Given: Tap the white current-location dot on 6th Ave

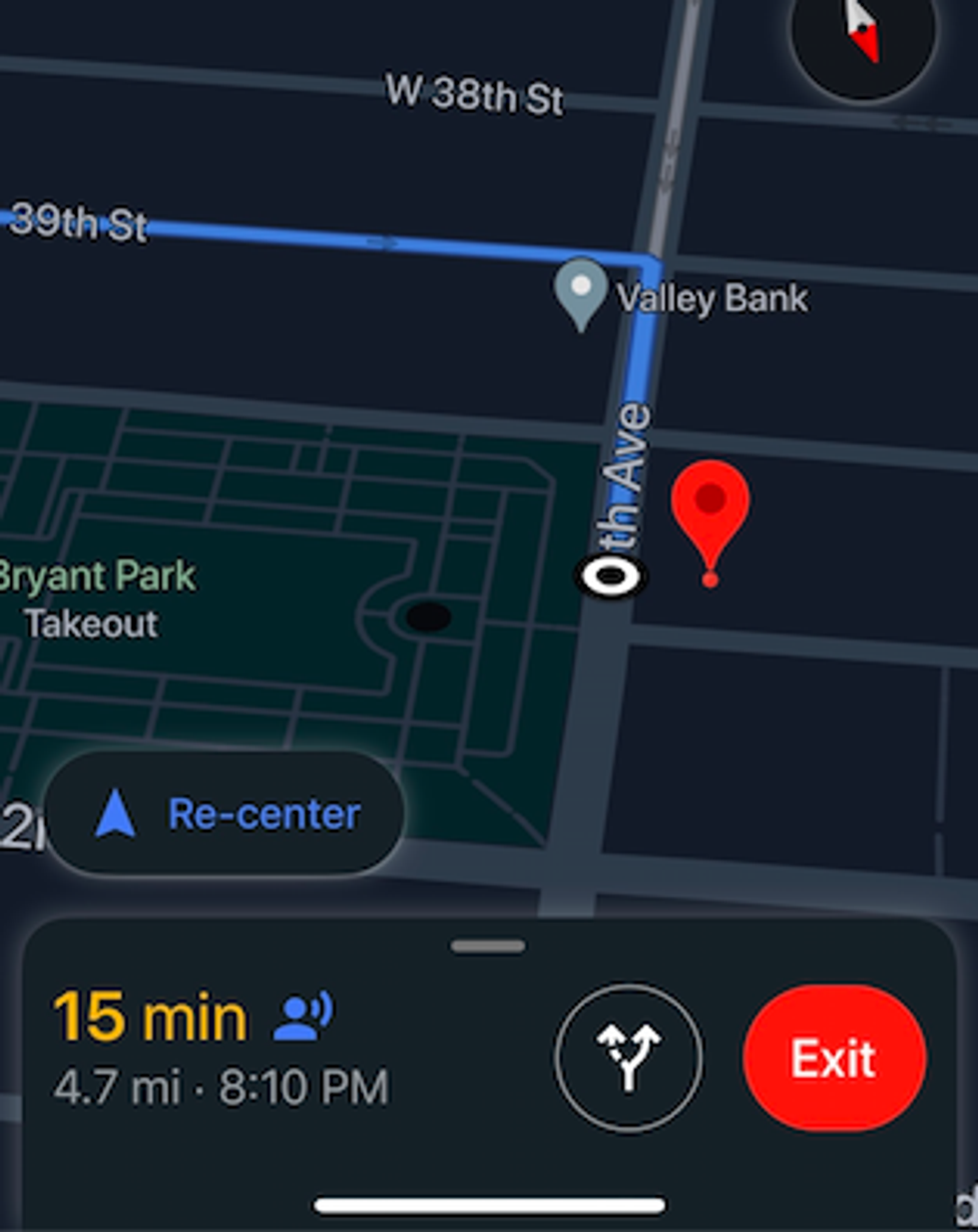Looking at the screenshot, I should 611,576.
